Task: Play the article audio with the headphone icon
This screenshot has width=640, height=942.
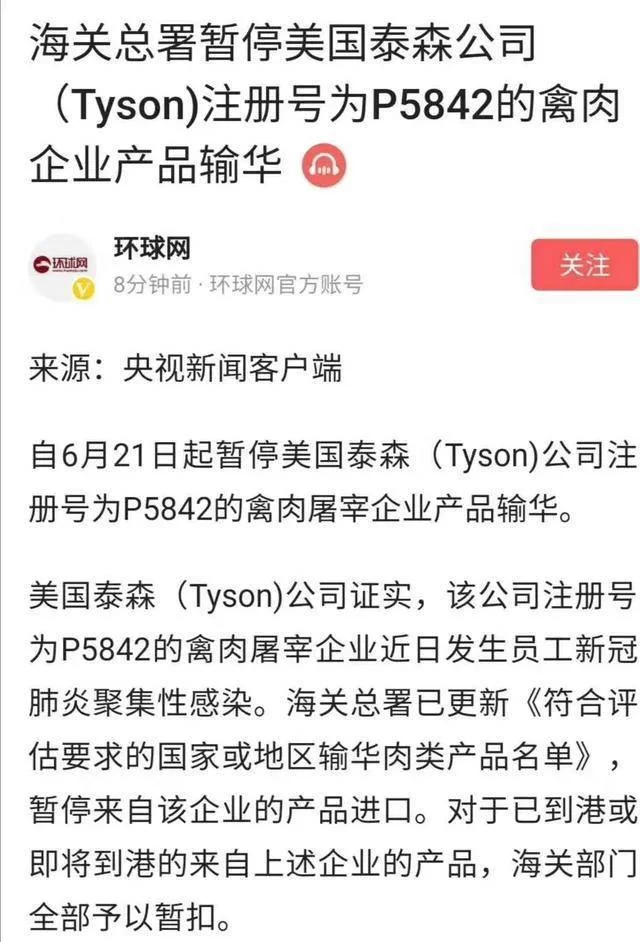Action: (323, 165)
